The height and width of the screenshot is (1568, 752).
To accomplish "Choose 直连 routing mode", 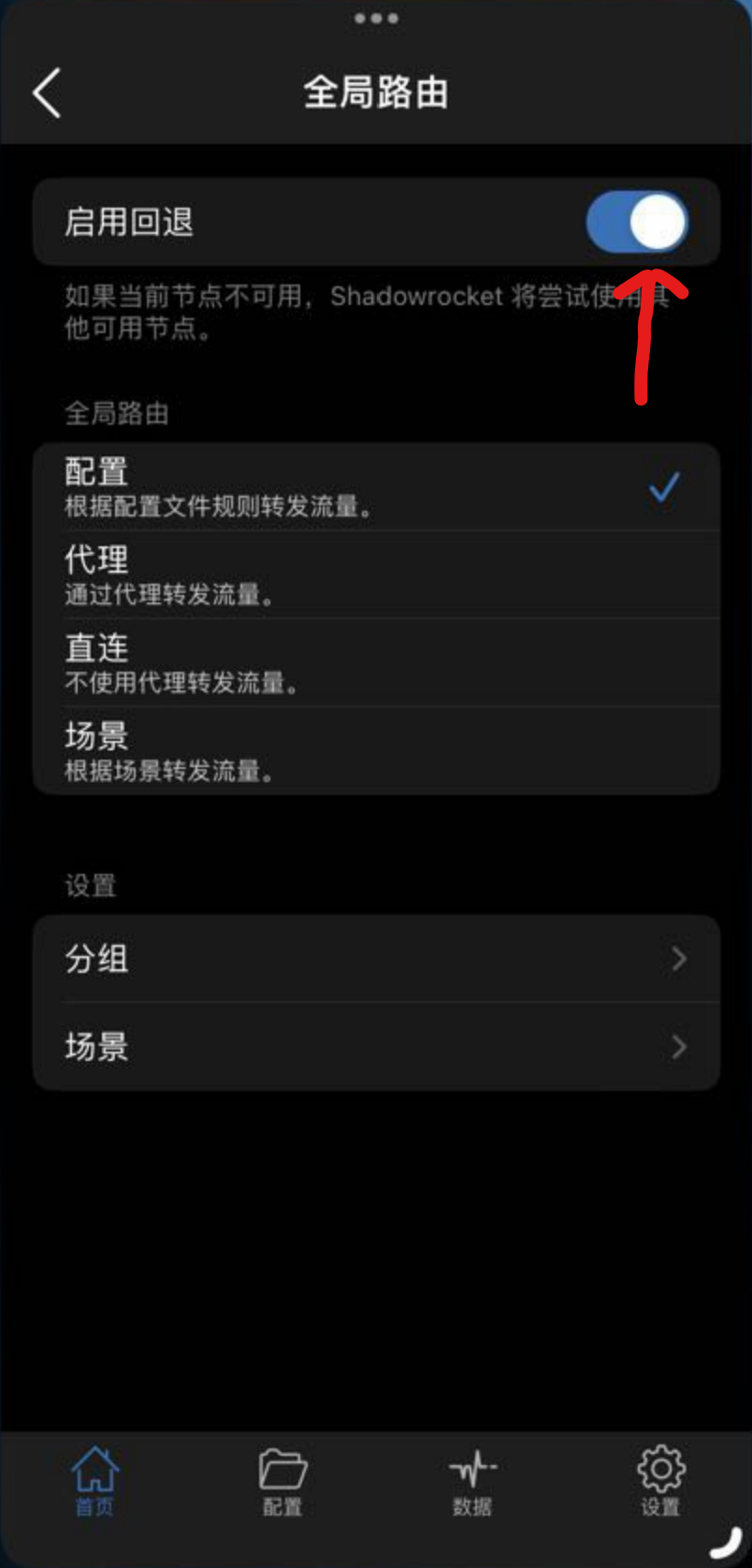I will pyautogui.click(x=374, y=662).
